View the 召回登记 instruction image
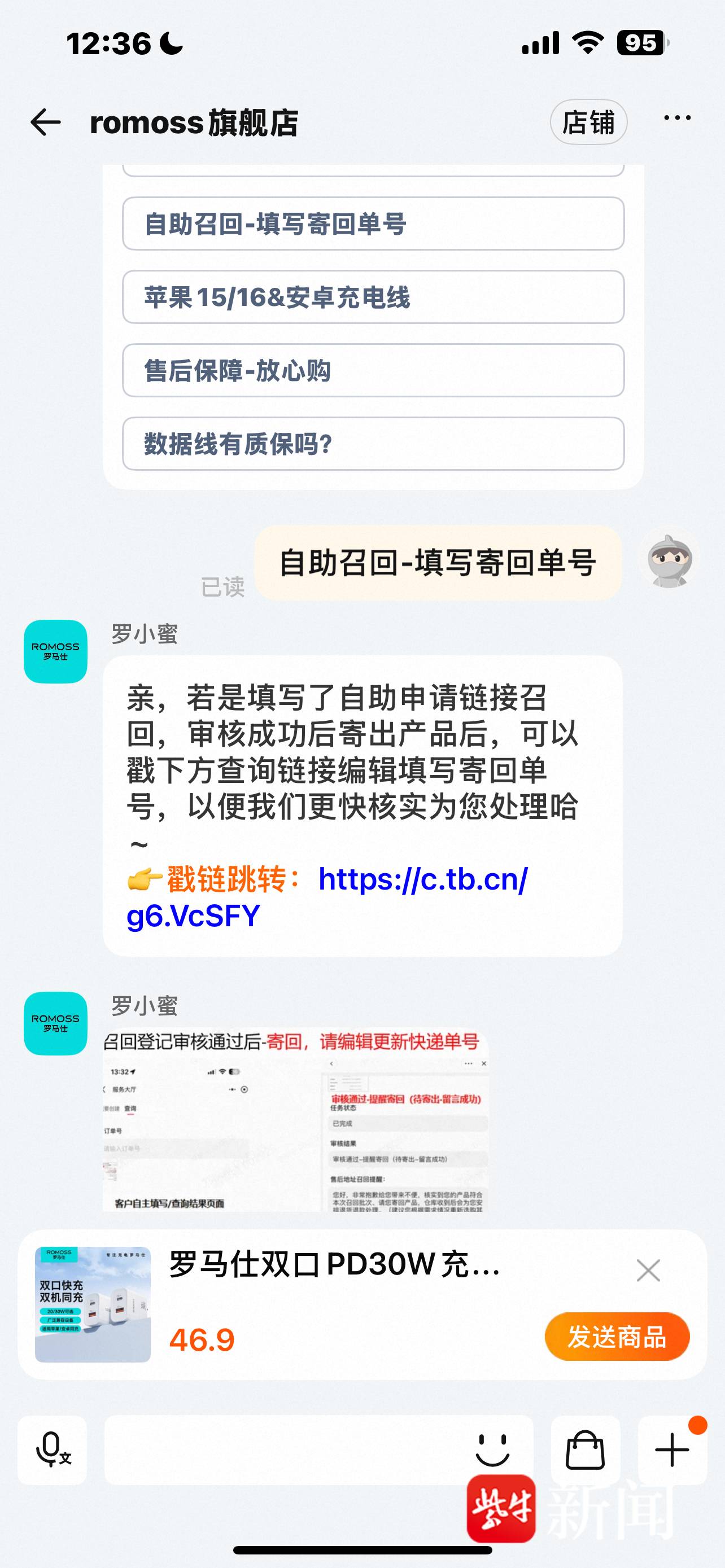 point(296,1120)
